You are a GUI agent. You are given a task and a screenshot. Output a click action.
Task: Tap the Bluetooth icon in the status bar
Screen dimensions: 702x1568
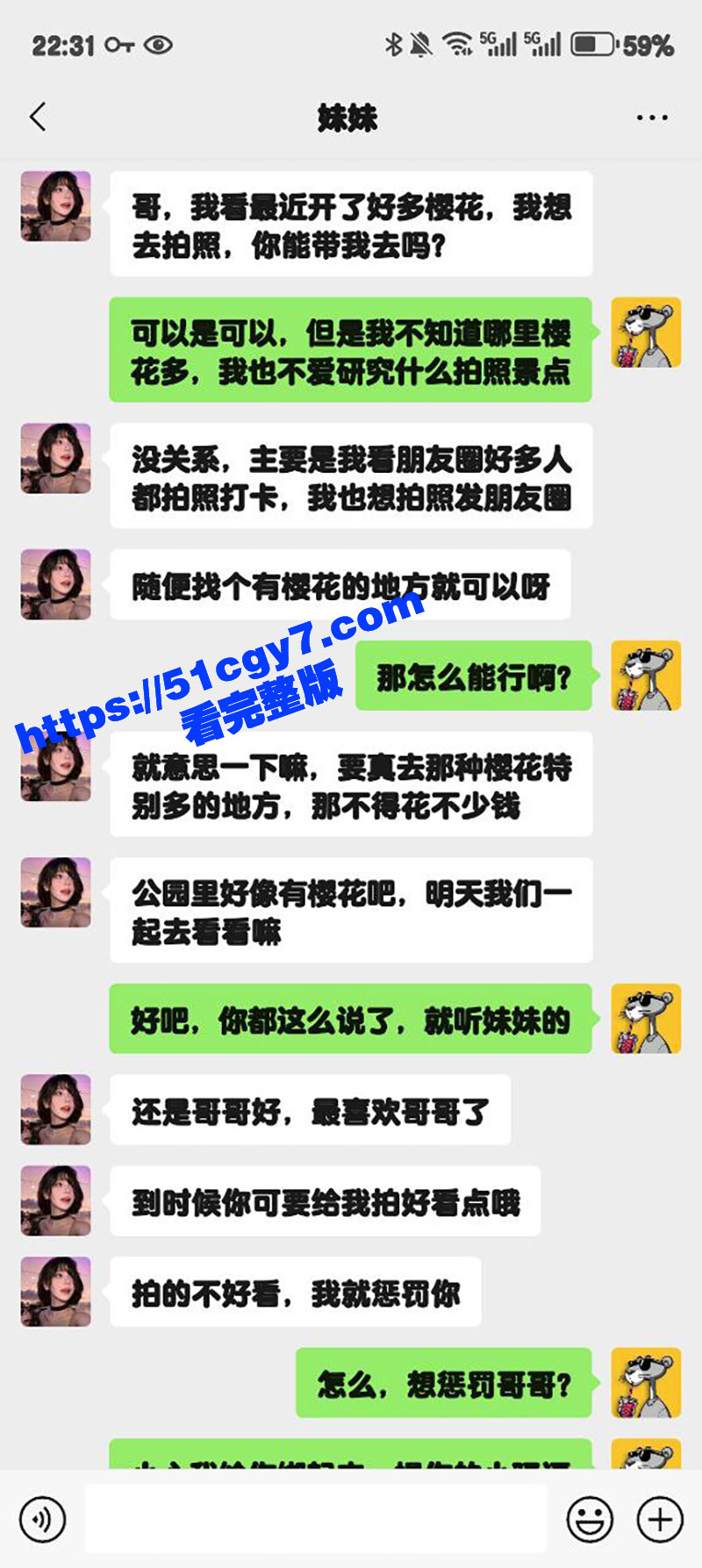coord(394,42)
